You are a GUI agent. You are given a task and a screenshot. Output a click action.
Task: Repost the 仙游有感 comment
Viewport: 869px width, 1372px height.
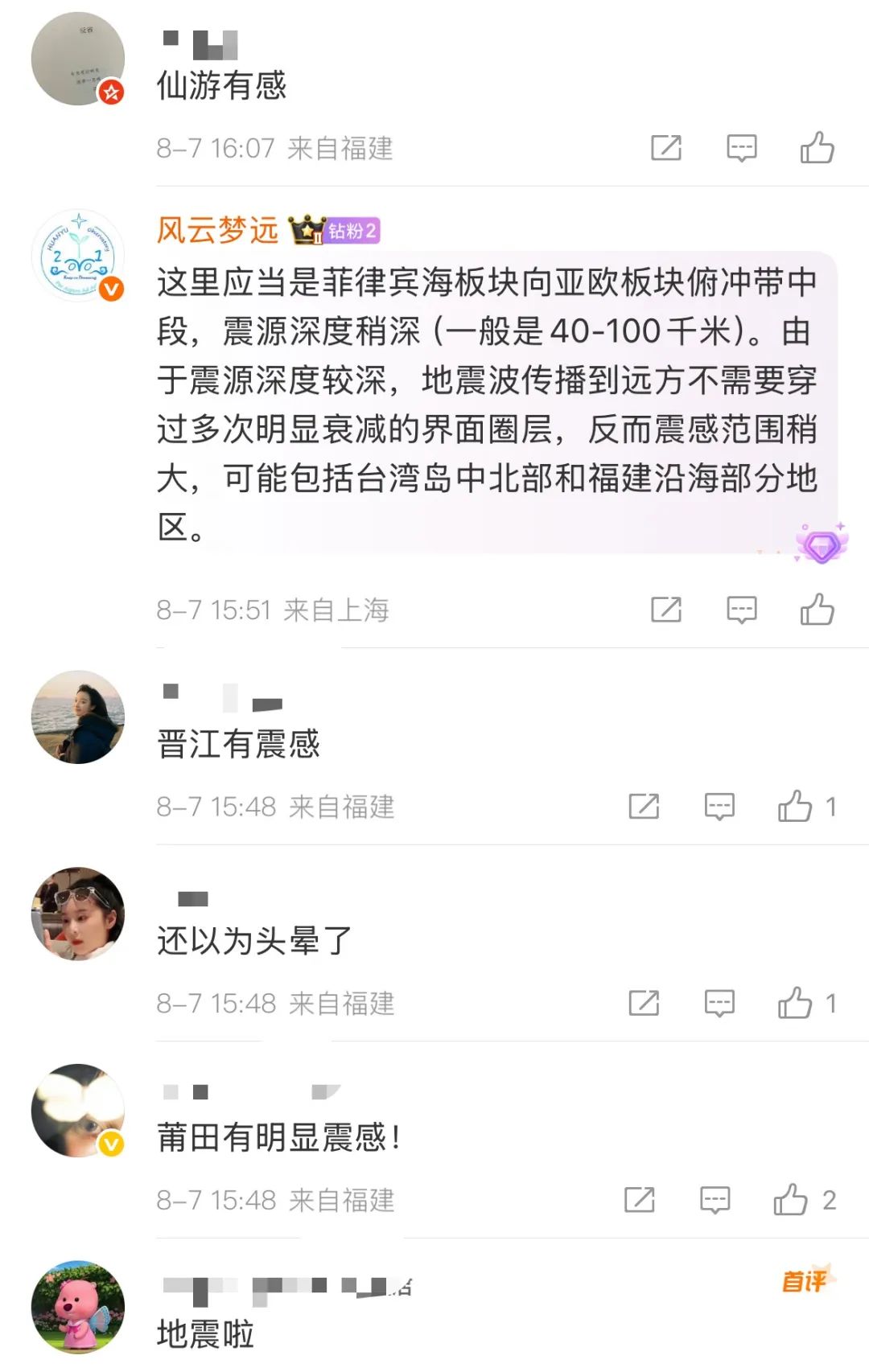pos(665,148)
